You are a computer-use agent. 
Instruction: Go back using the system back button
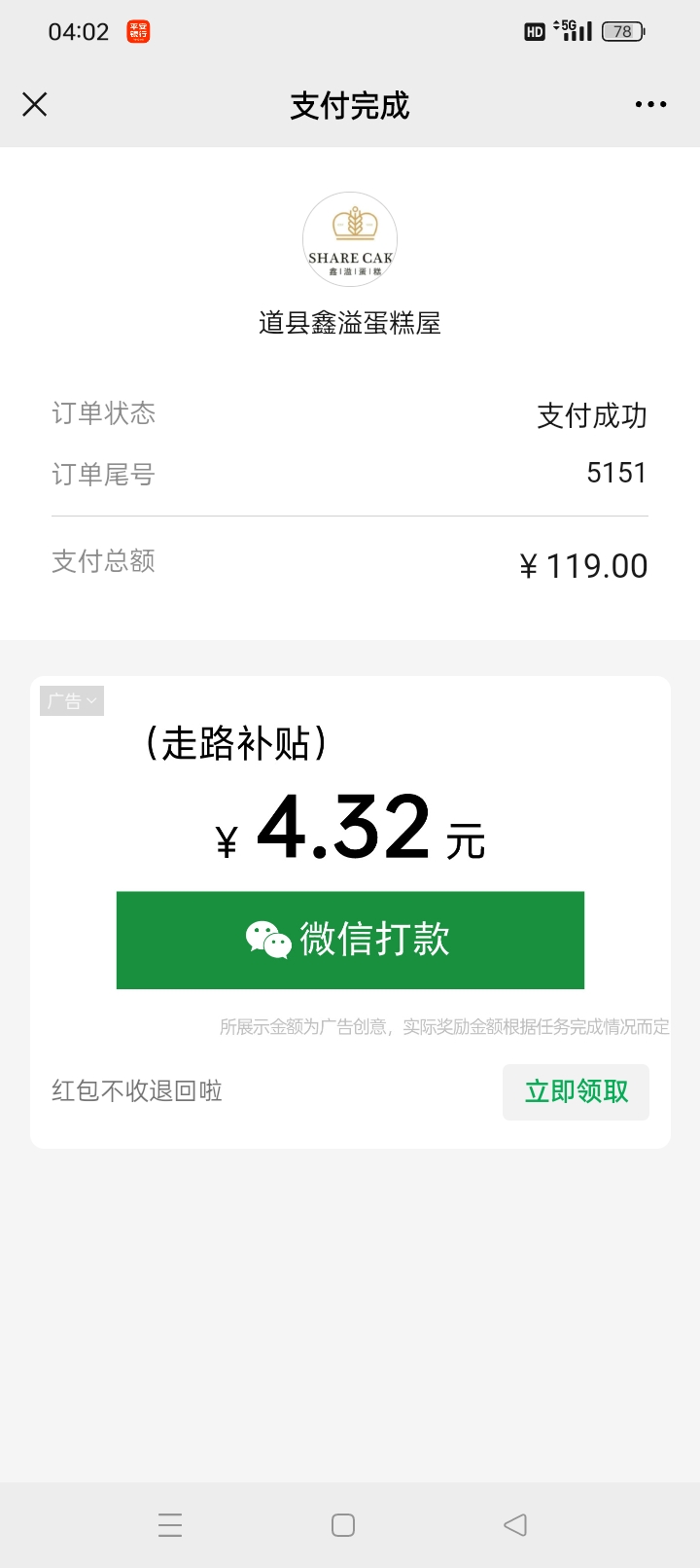tap(515, 1524)
